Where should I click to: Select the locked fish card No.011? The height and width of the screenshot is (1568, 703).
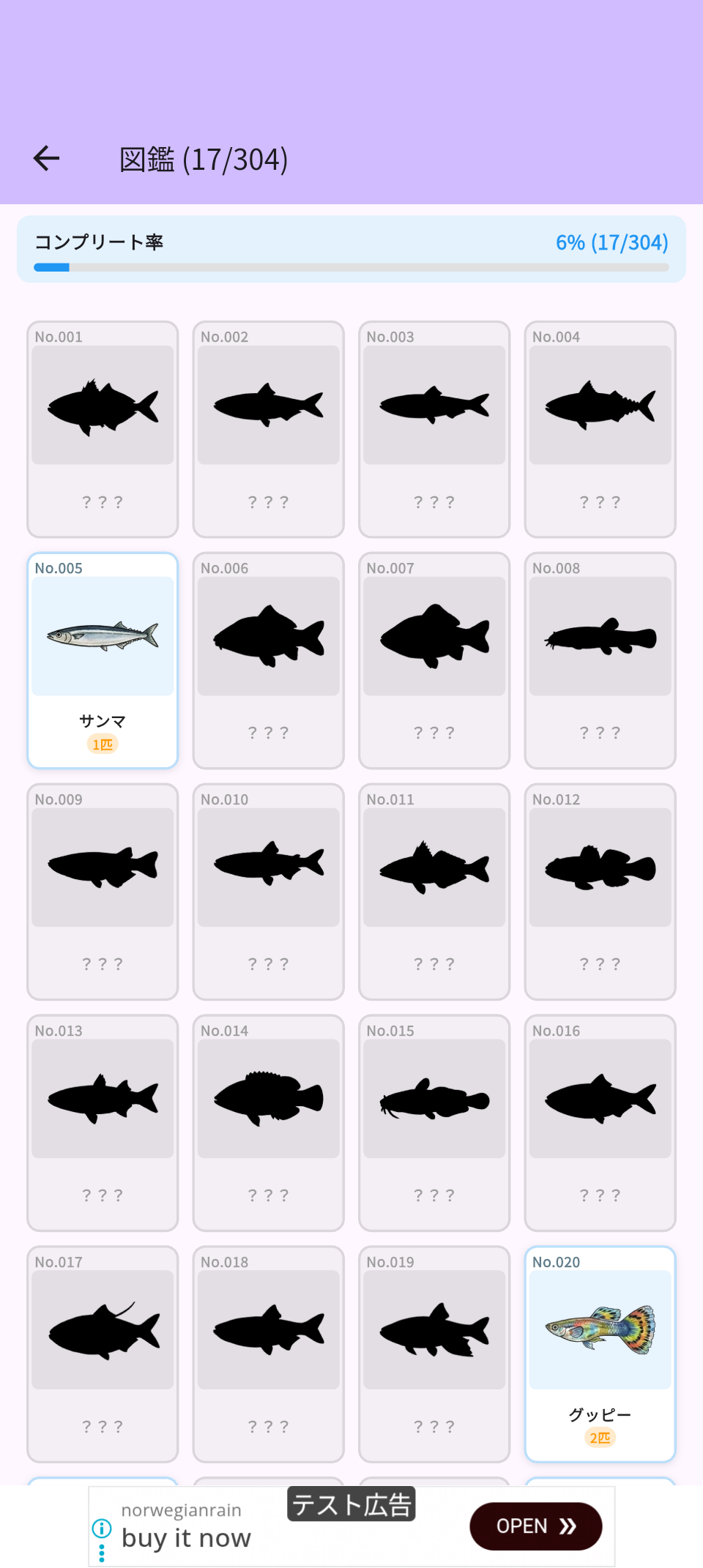pos(434,892)
